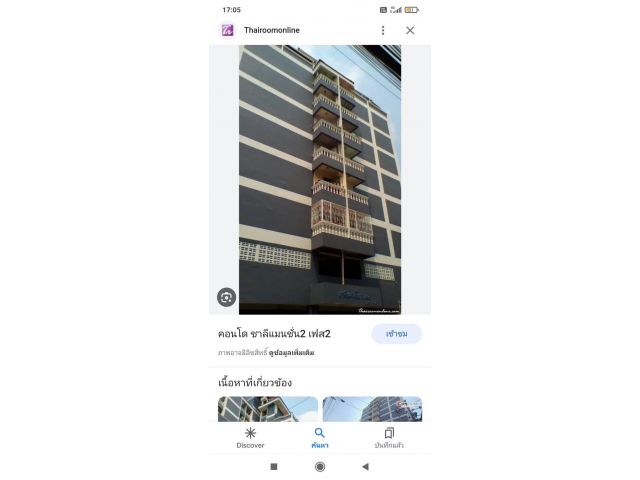Switch to the บันทึกแล้ว saved tab
Viewport: 640px width, 480px height.
(389, 437)
